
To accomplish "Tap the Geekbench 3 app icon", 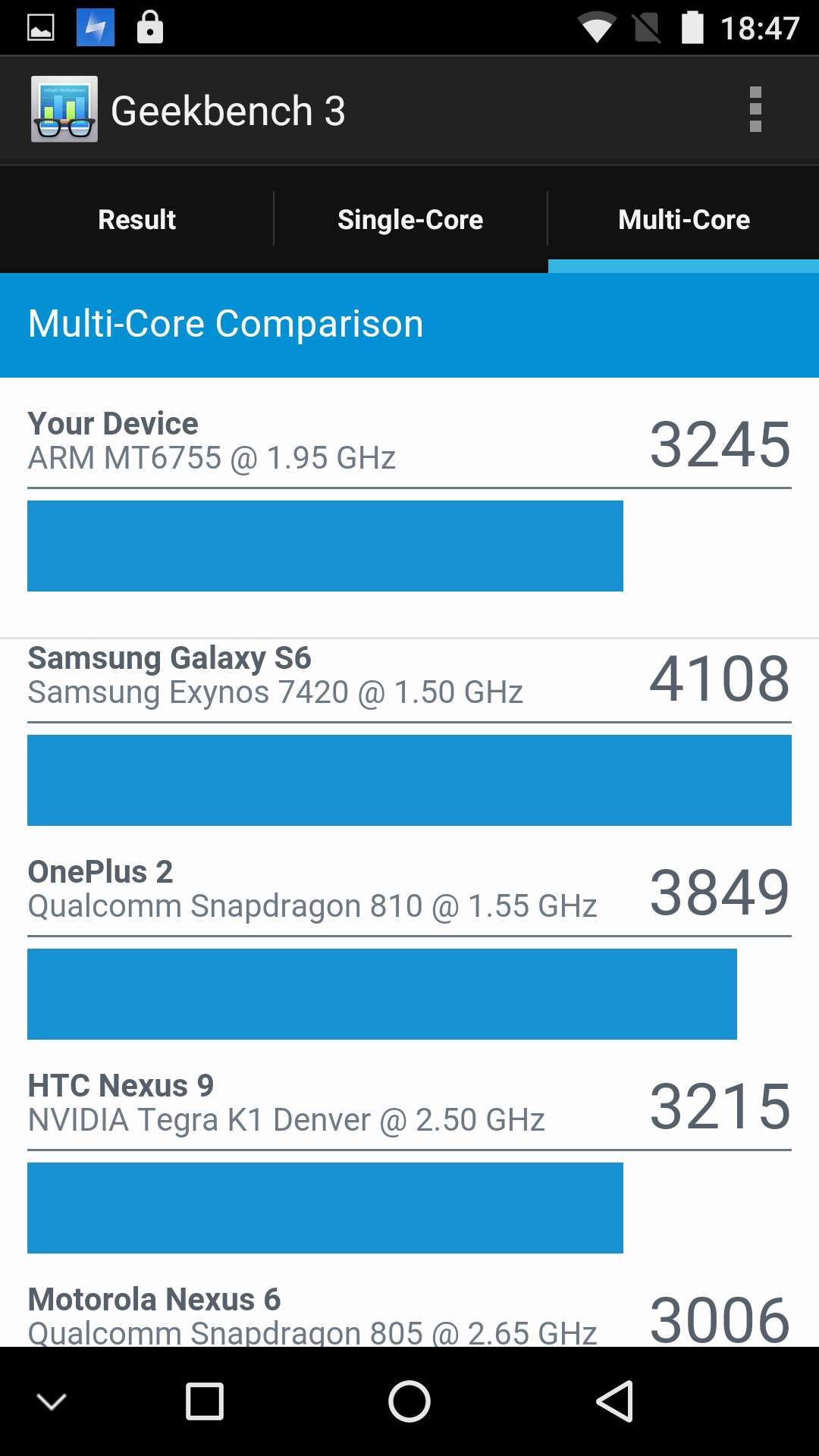I will [x=64, y=109].
